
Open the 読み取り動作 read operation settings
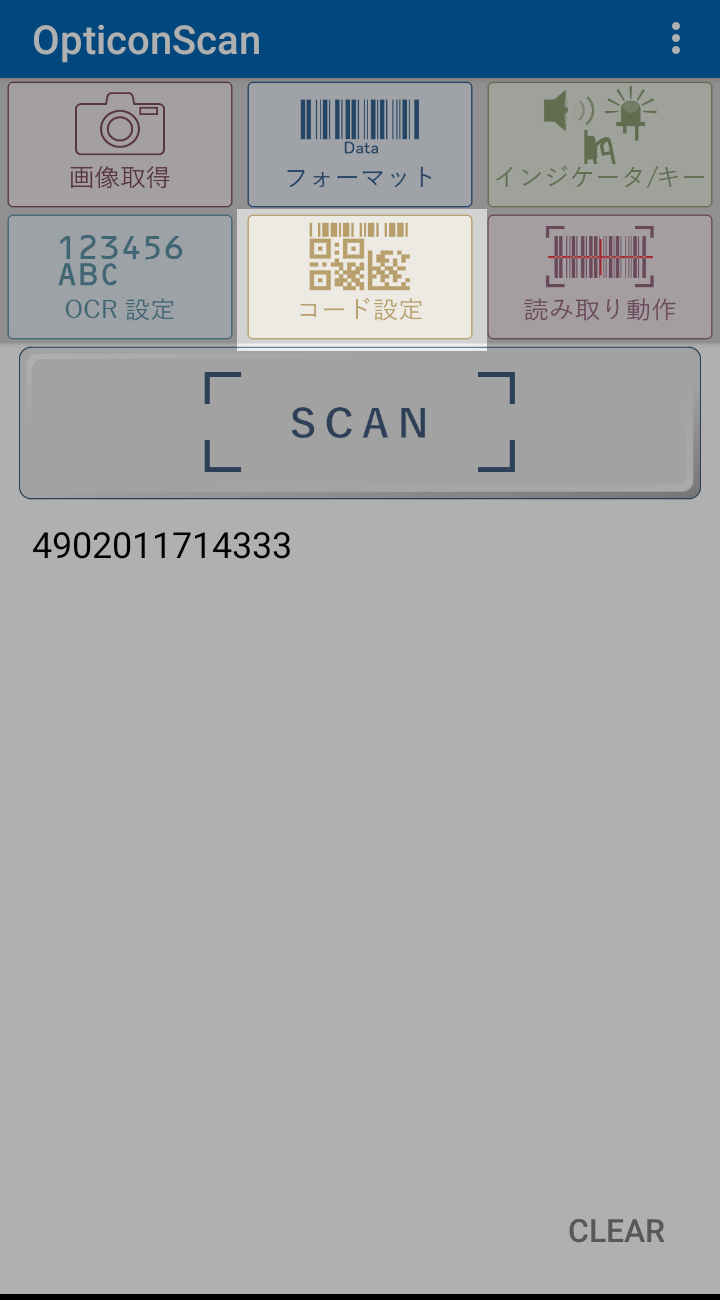pyautogui.click(x=600, y=277)
